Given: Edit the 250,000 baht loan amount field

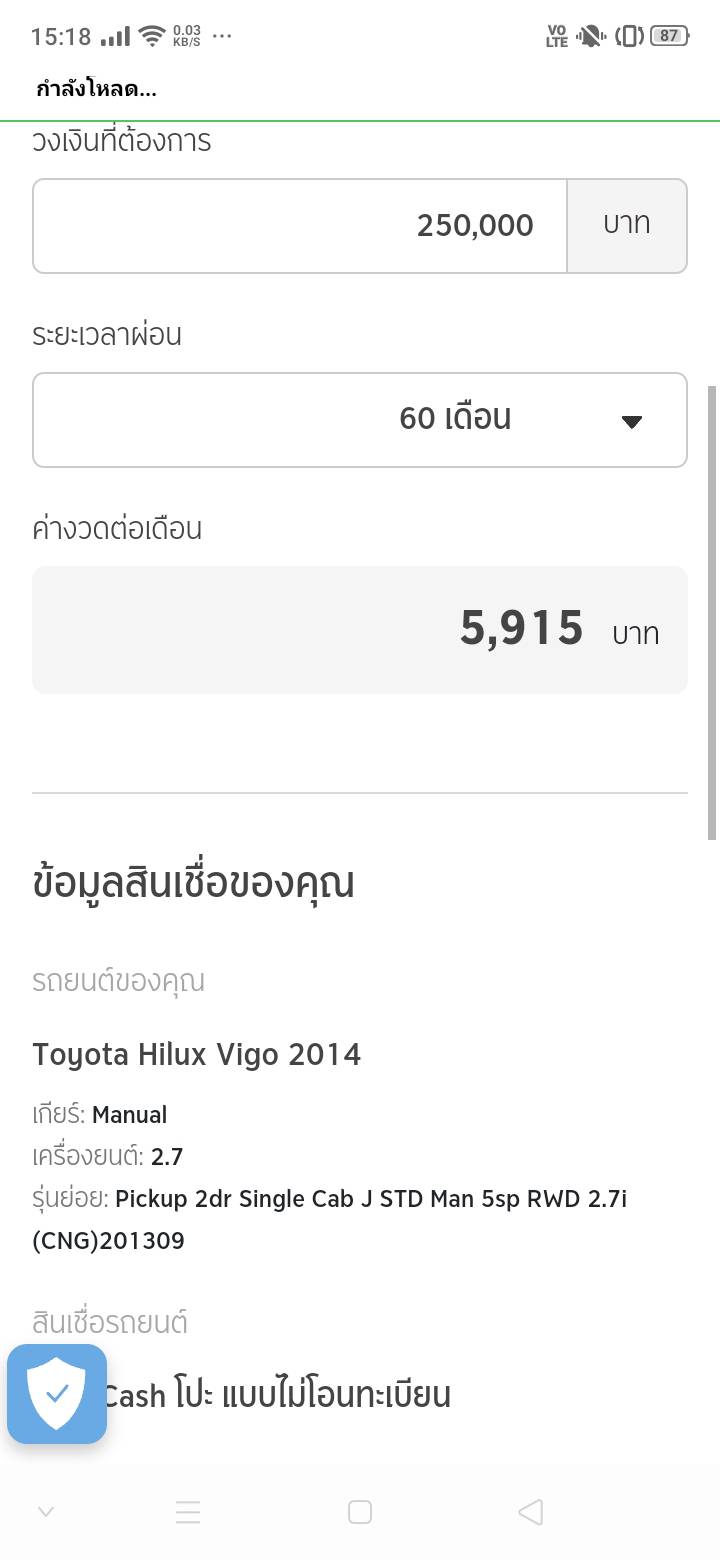Looking at the screenshot, I should pyautogui.click(x=300, y=226).
